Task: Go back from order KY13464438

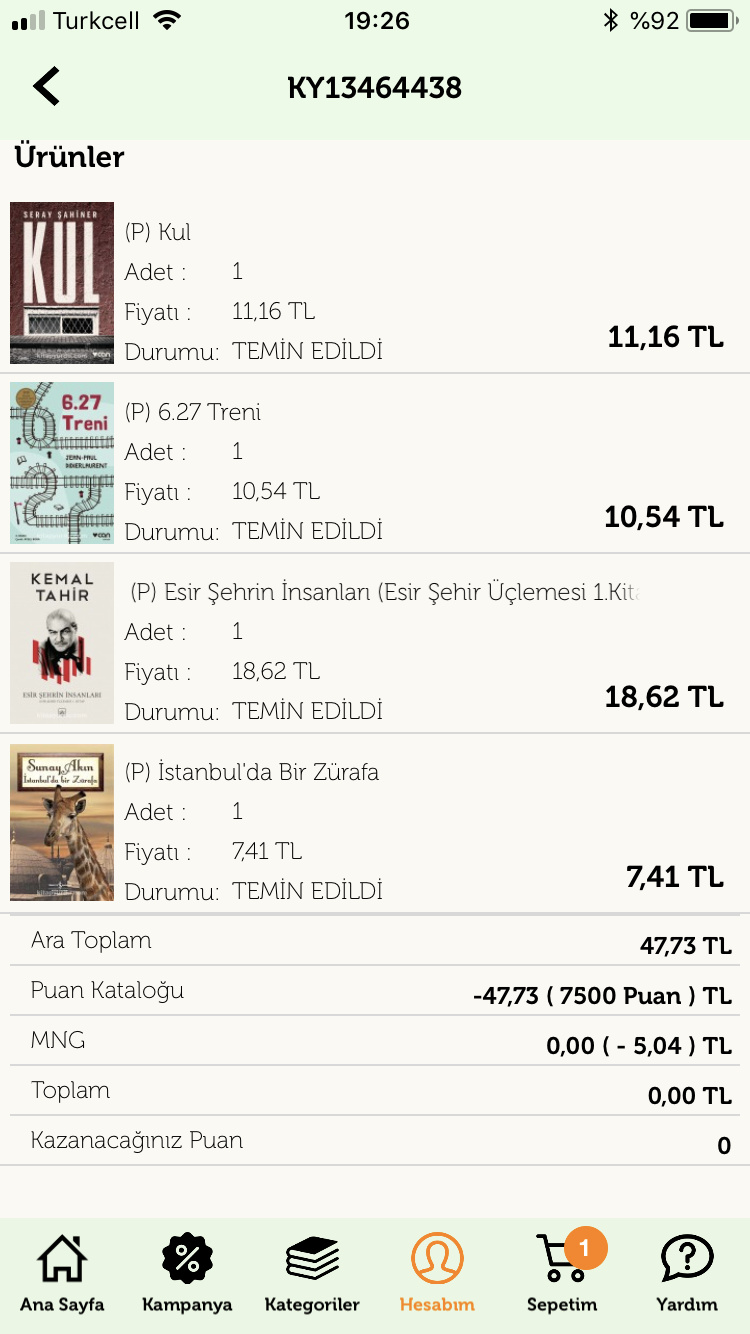Action: point(47,87)
